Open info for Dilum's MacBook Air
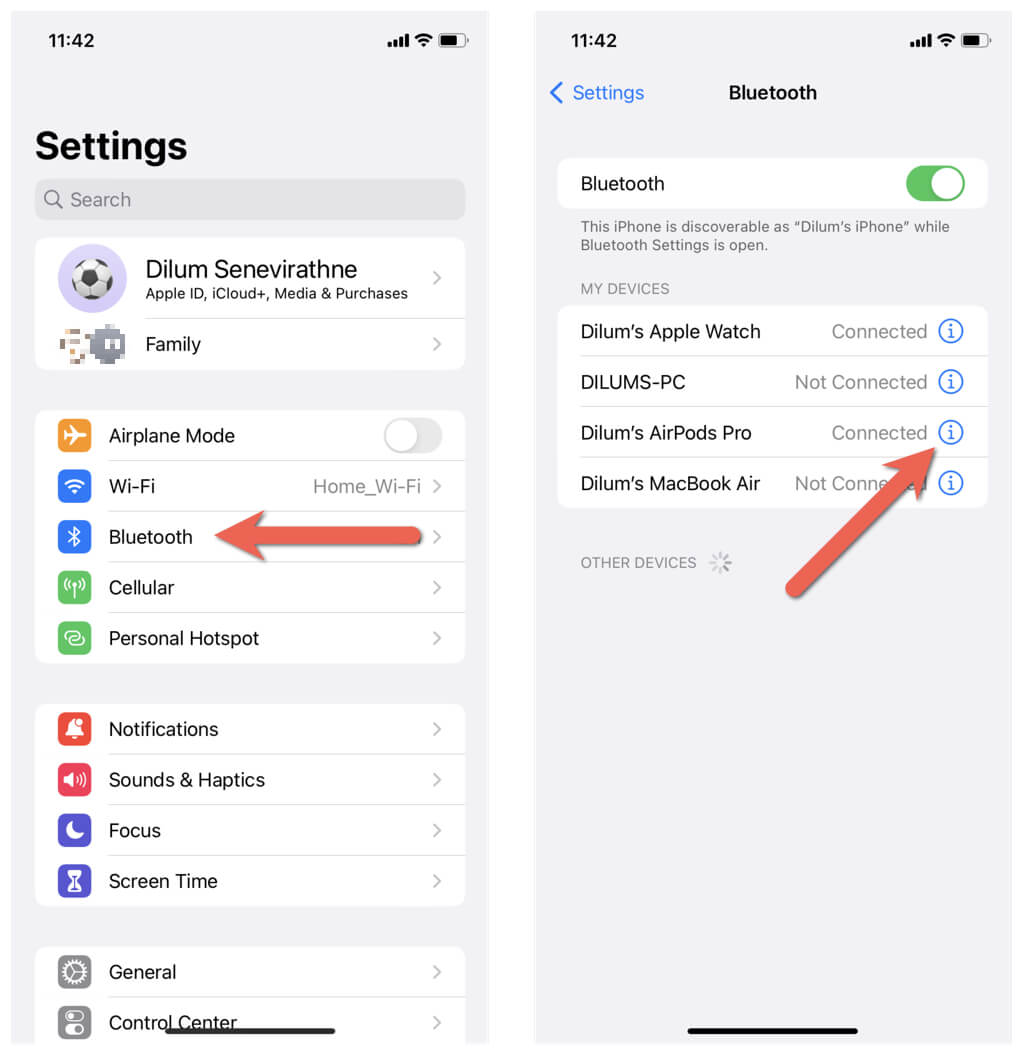 coord(950,483)
